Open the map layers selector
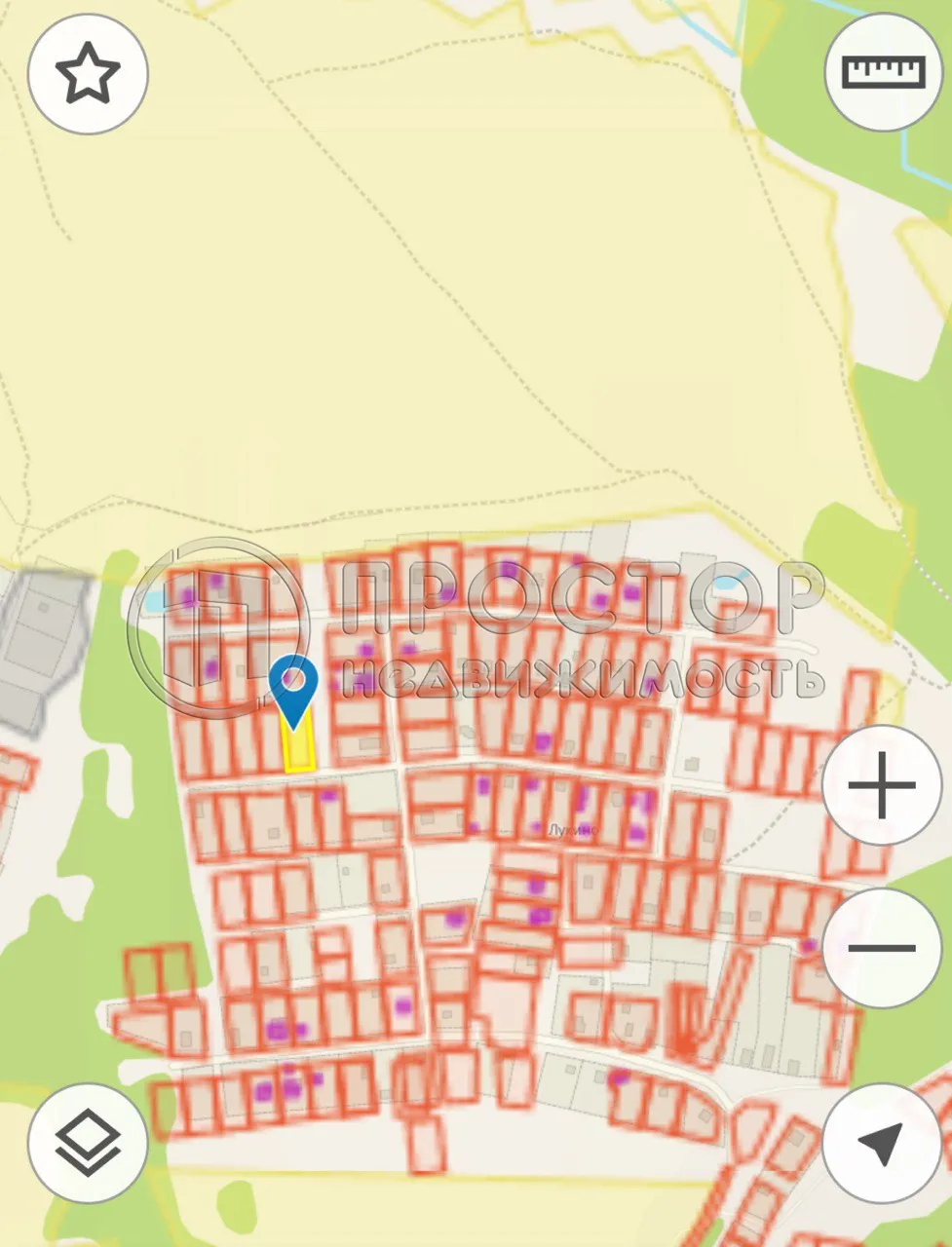The height and width of the screenshot is (1247, 952). coord(88,1143)
